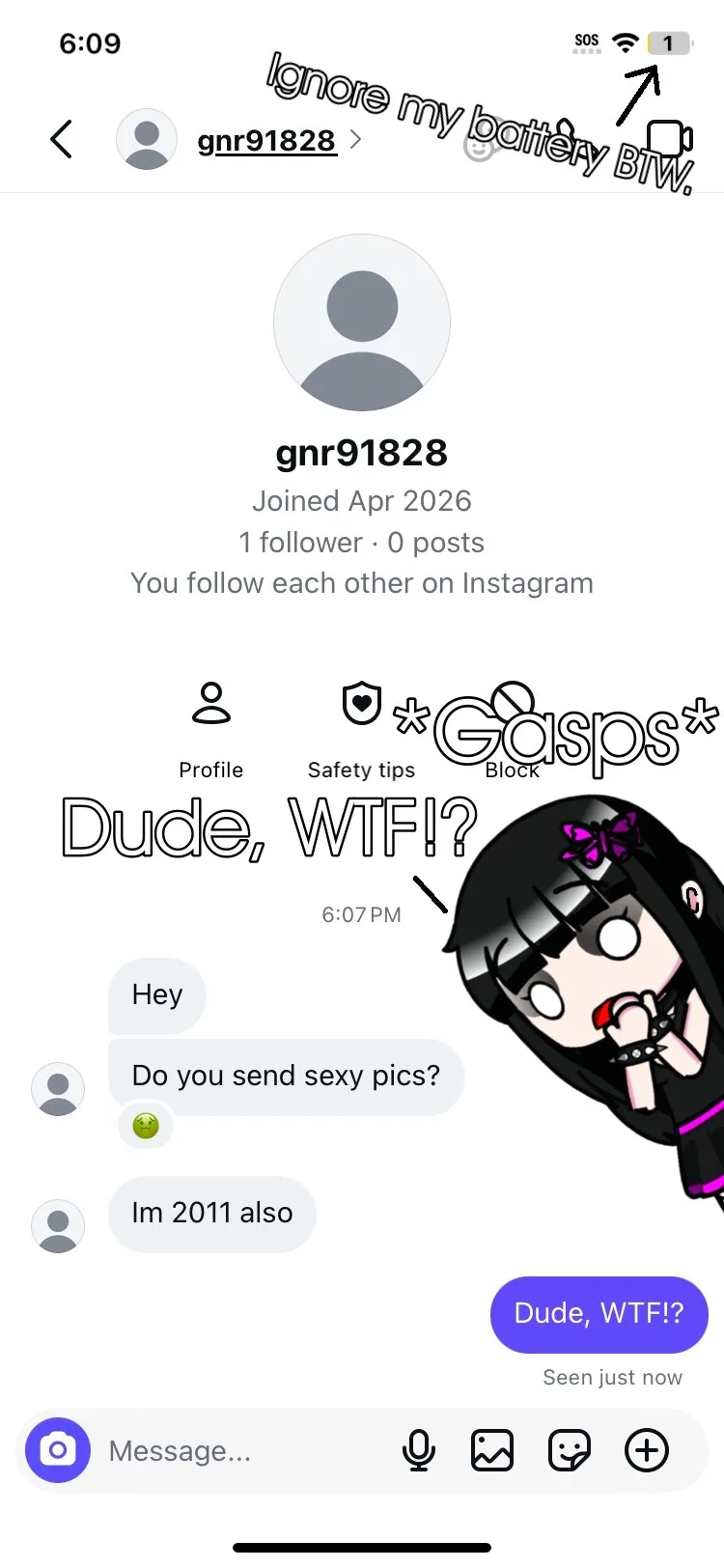Screen dimensions: 724x1568
Task: Open more options with the plus icon
Action: (647, 1450)
